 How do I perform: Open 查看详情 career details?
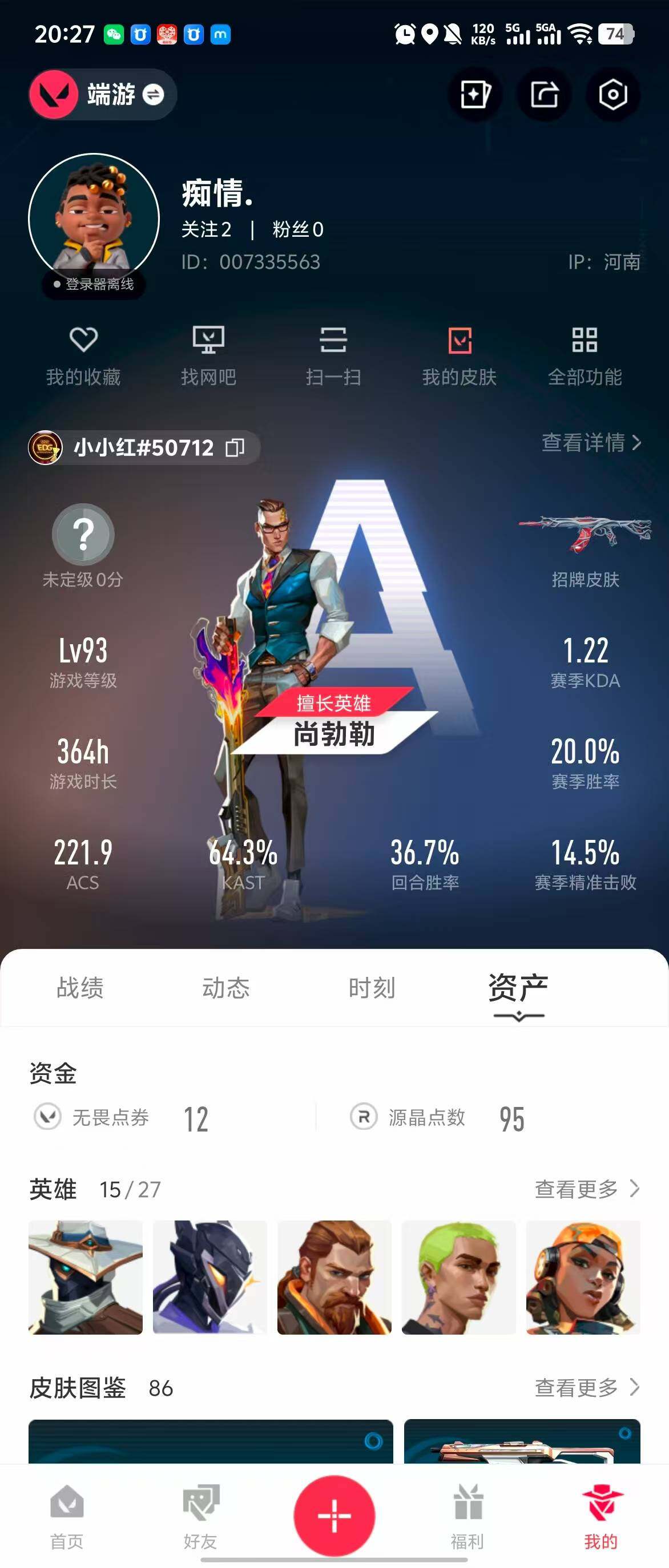(591, 443)
